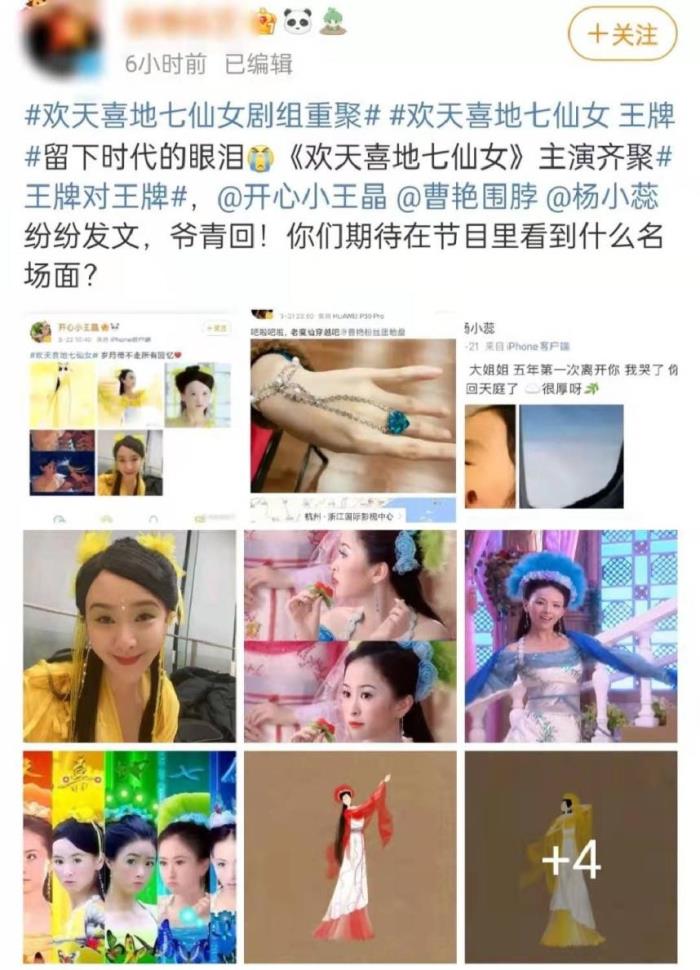The image size is (700, 970).
Task: Open the #王牌对王牌# hashtag
Action: (x=106, y=195)
